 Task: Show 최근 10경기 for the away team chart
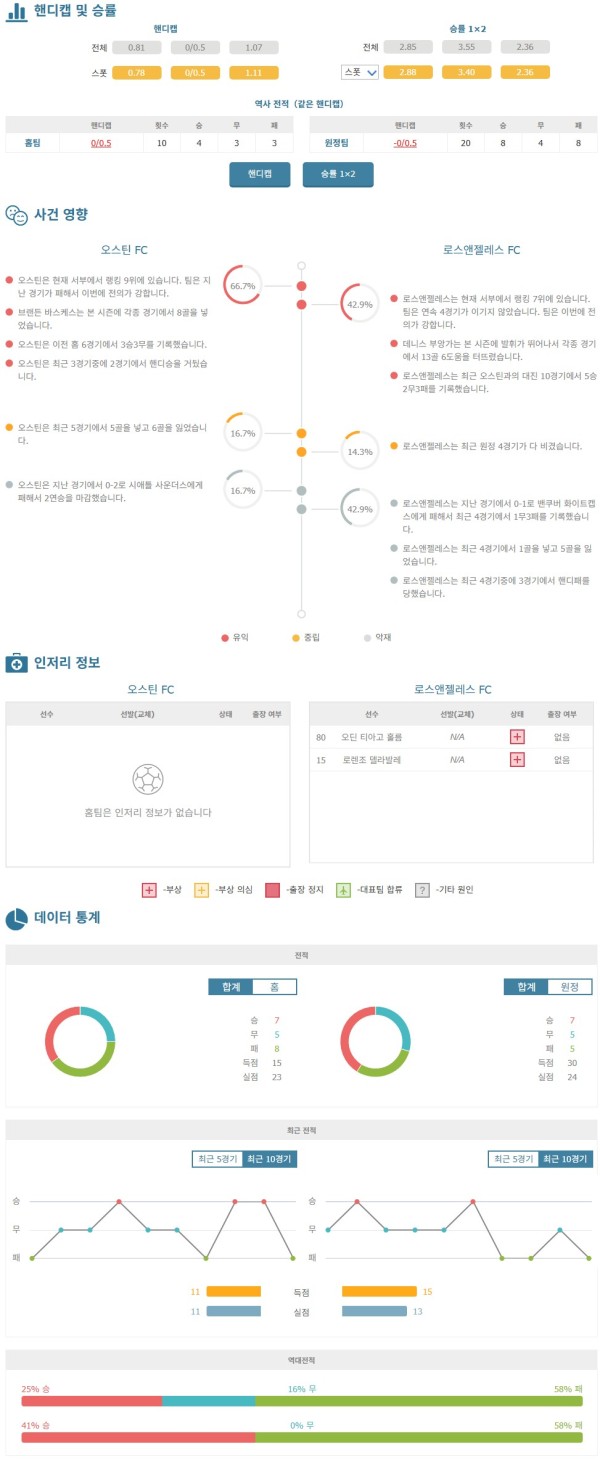(x=566, y=1159)
